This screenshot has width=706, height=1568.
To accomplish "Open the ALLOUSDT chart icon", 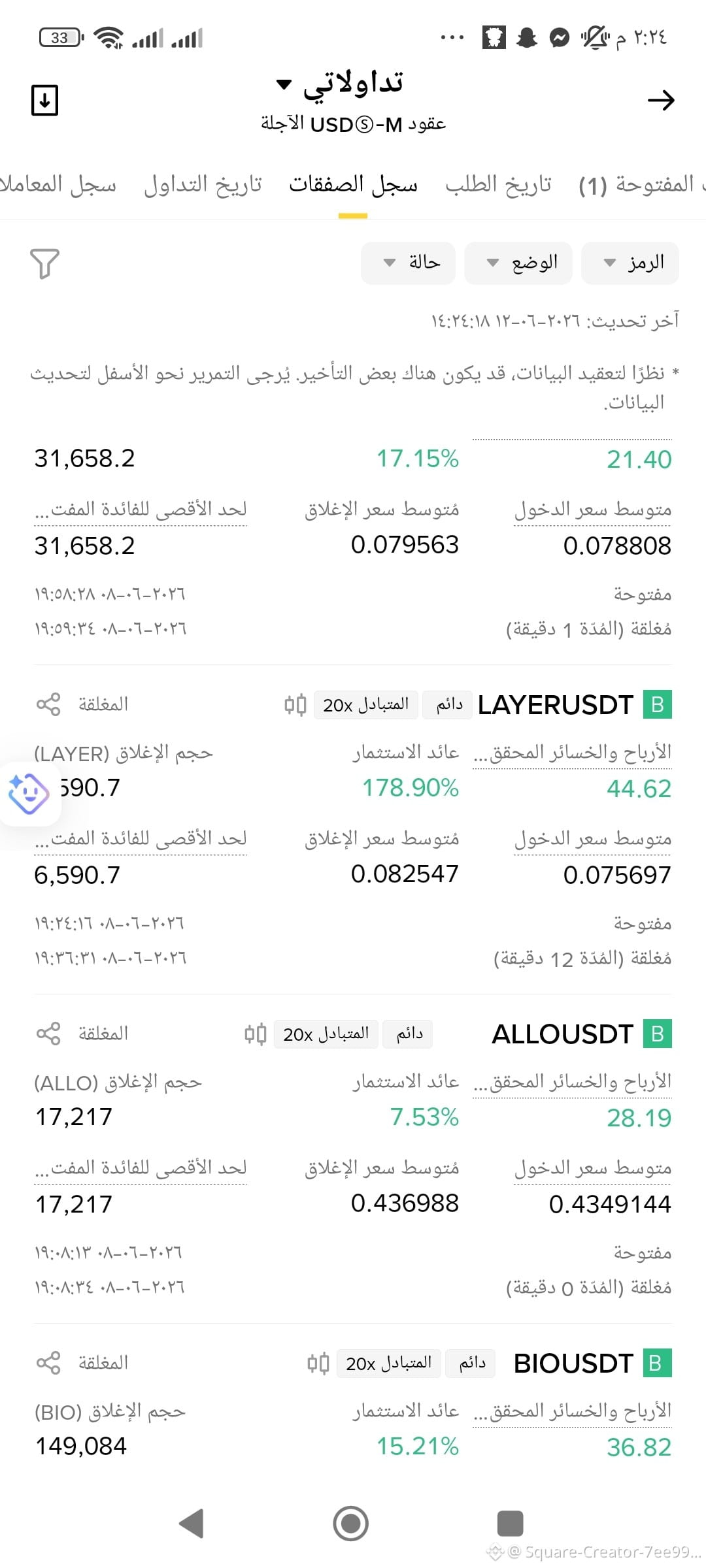I will click(x=256, y=1034).
